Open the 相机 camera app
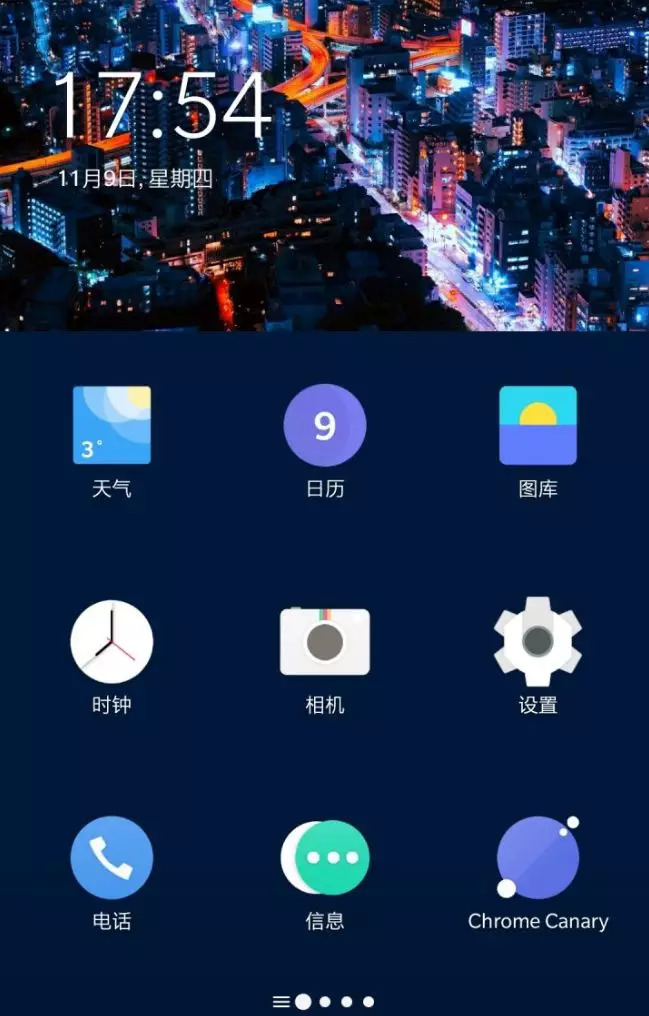This screenshot has width=649, height=1016. [x=325, y=642]
